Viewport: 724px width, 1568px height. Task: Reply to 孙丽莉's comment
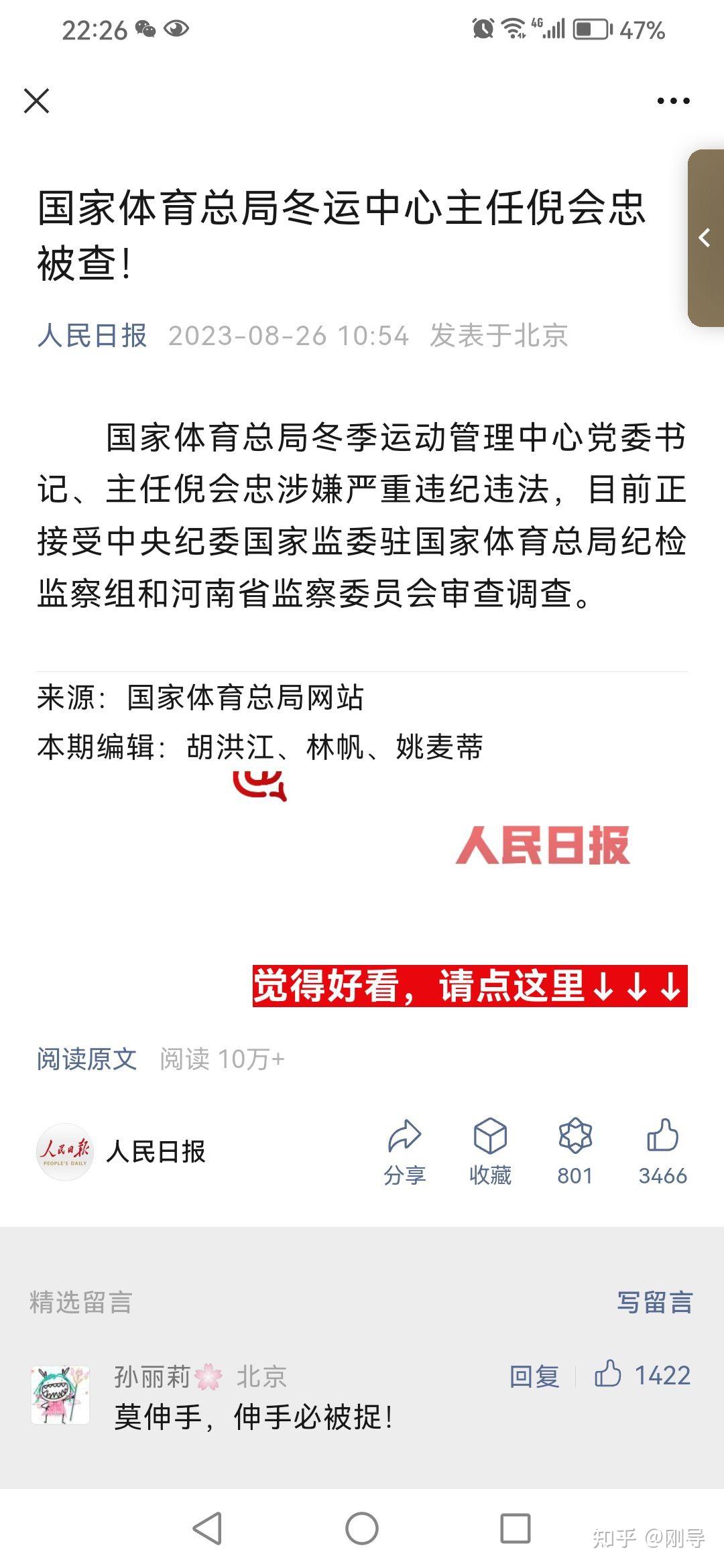pos(534,1376)
